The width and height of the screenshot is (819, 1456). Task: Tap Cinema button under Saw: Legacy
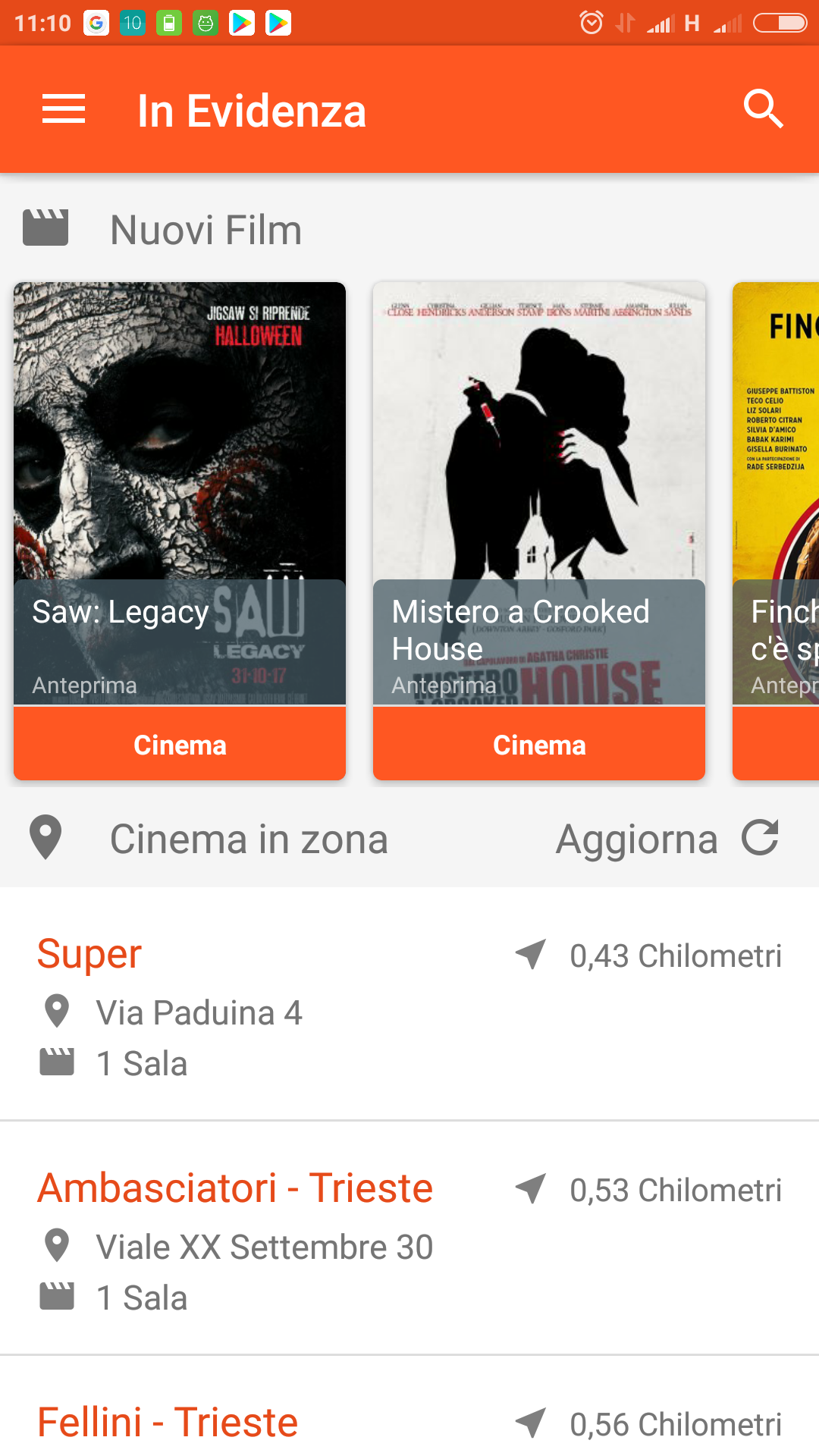(x=180, y=744)
